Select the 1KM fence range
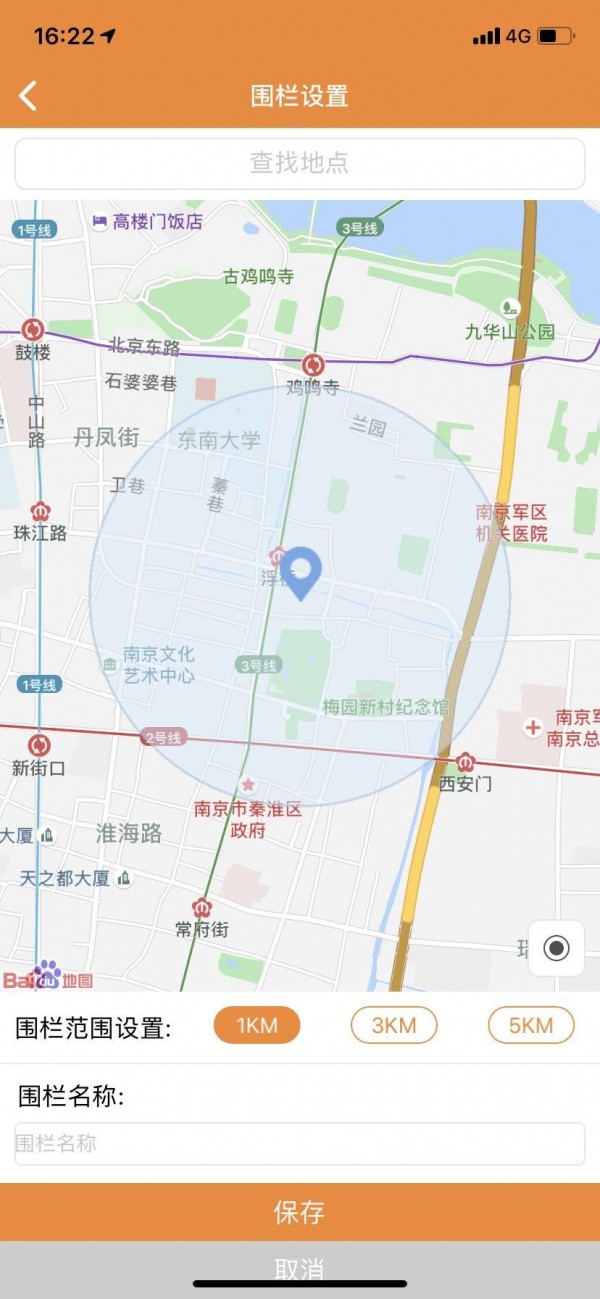 [x=257, y=1025]
